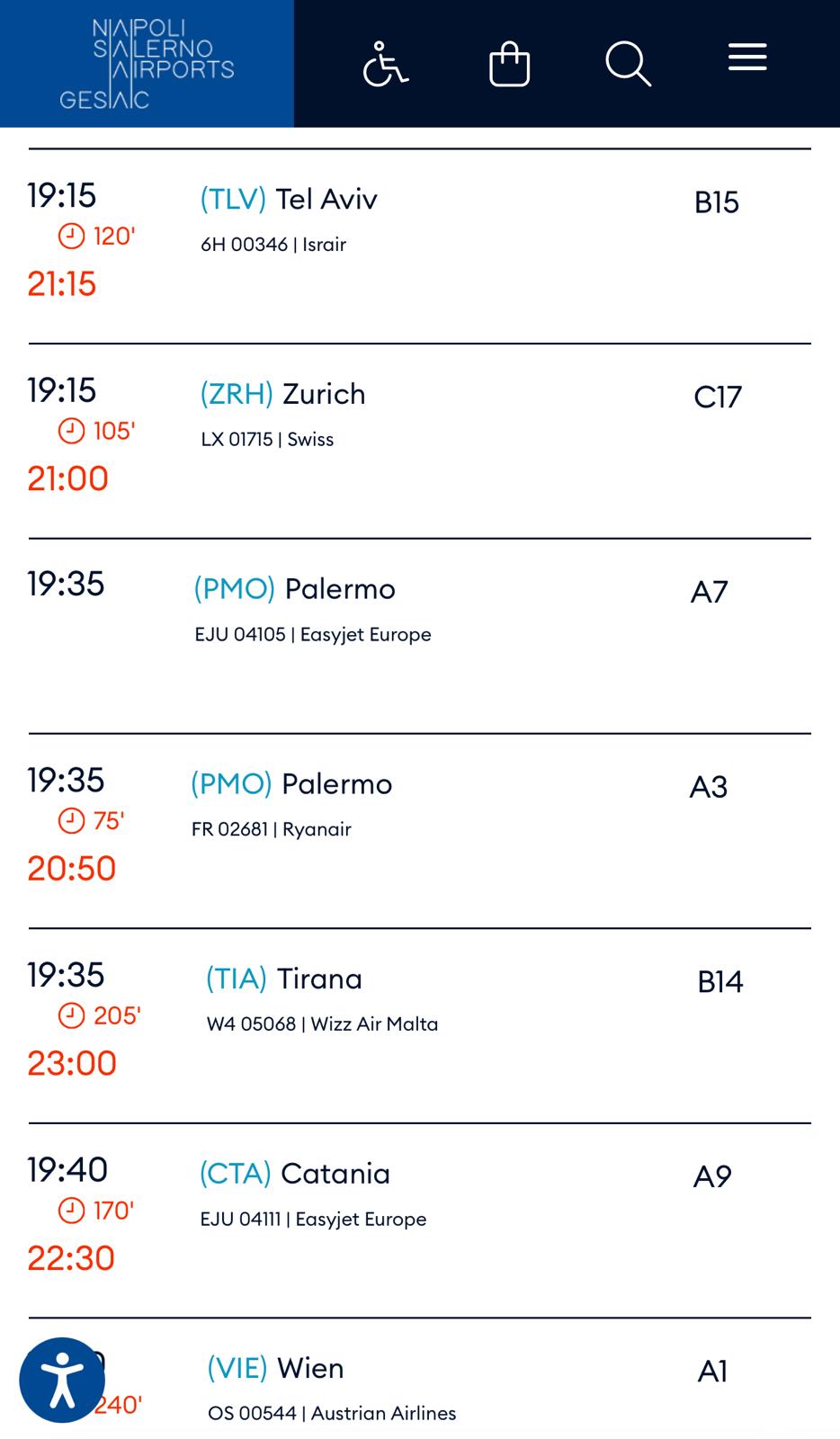Screen dimensions: 840x1439
Task: Open the Tel Aviv Israir flight row
Action: pyautogui.click(x=420, y=246)
